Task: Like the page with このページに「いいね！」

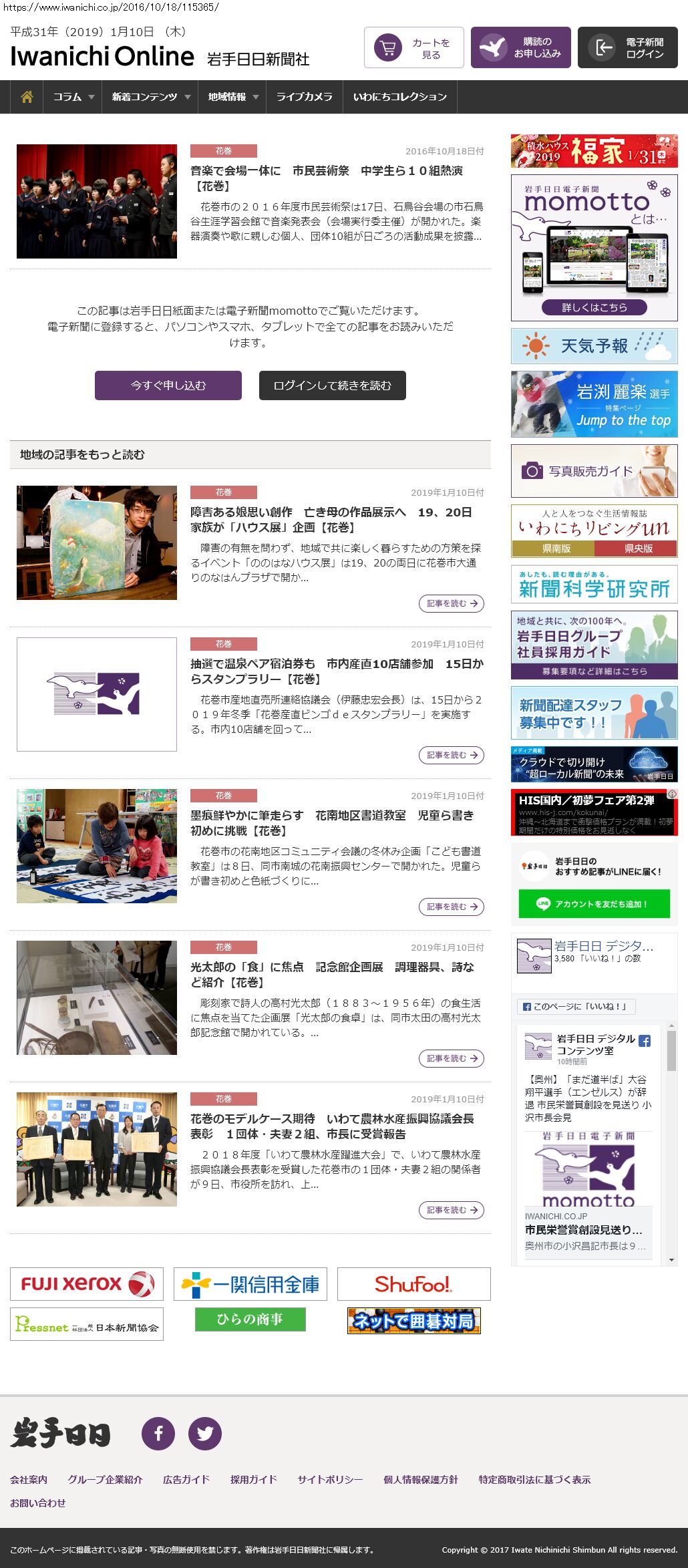Action: click(x=576, y=1006)
